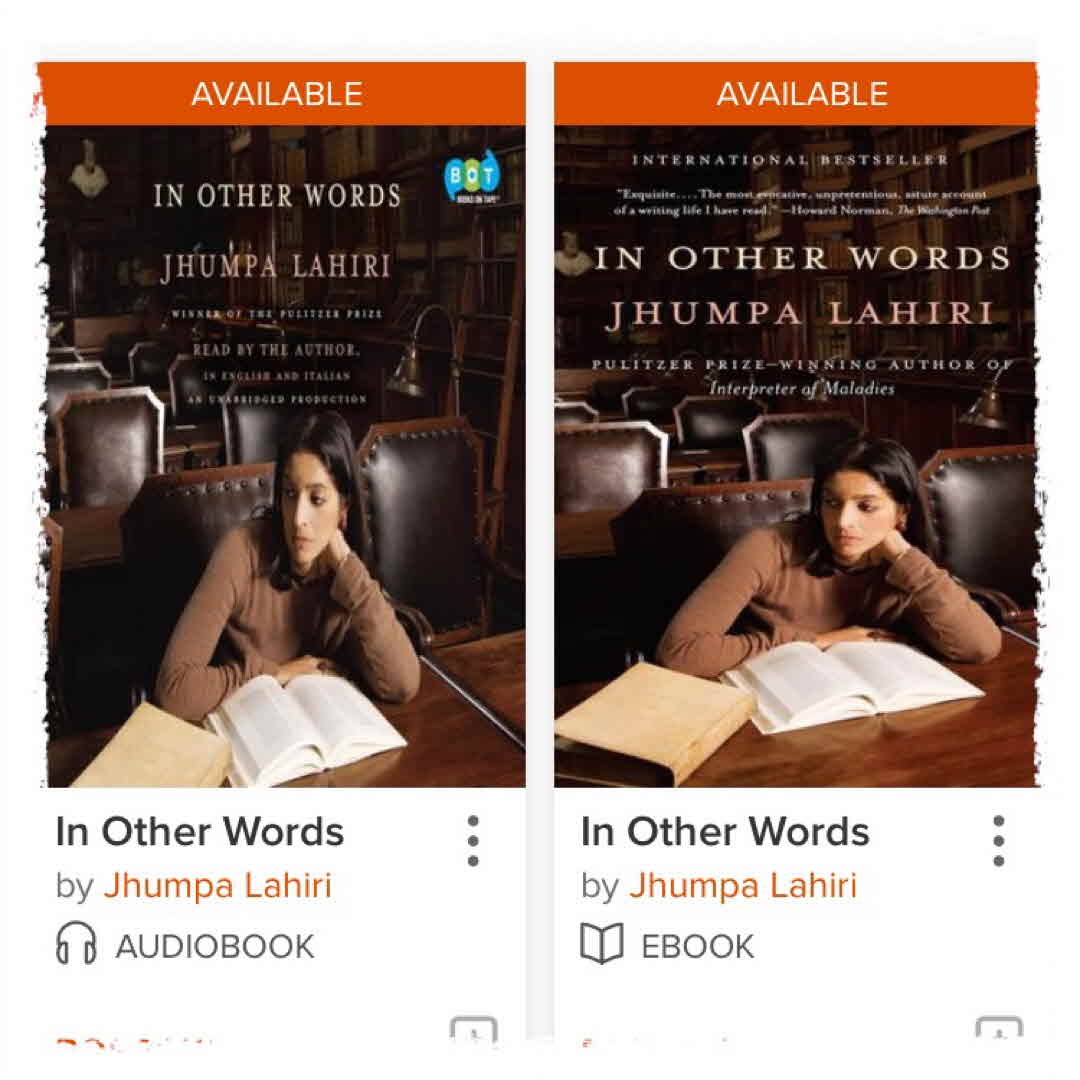Open the overflow menu for the audiobook
The width and height of the screenshot is (1080, 1080).
(473, 840)
